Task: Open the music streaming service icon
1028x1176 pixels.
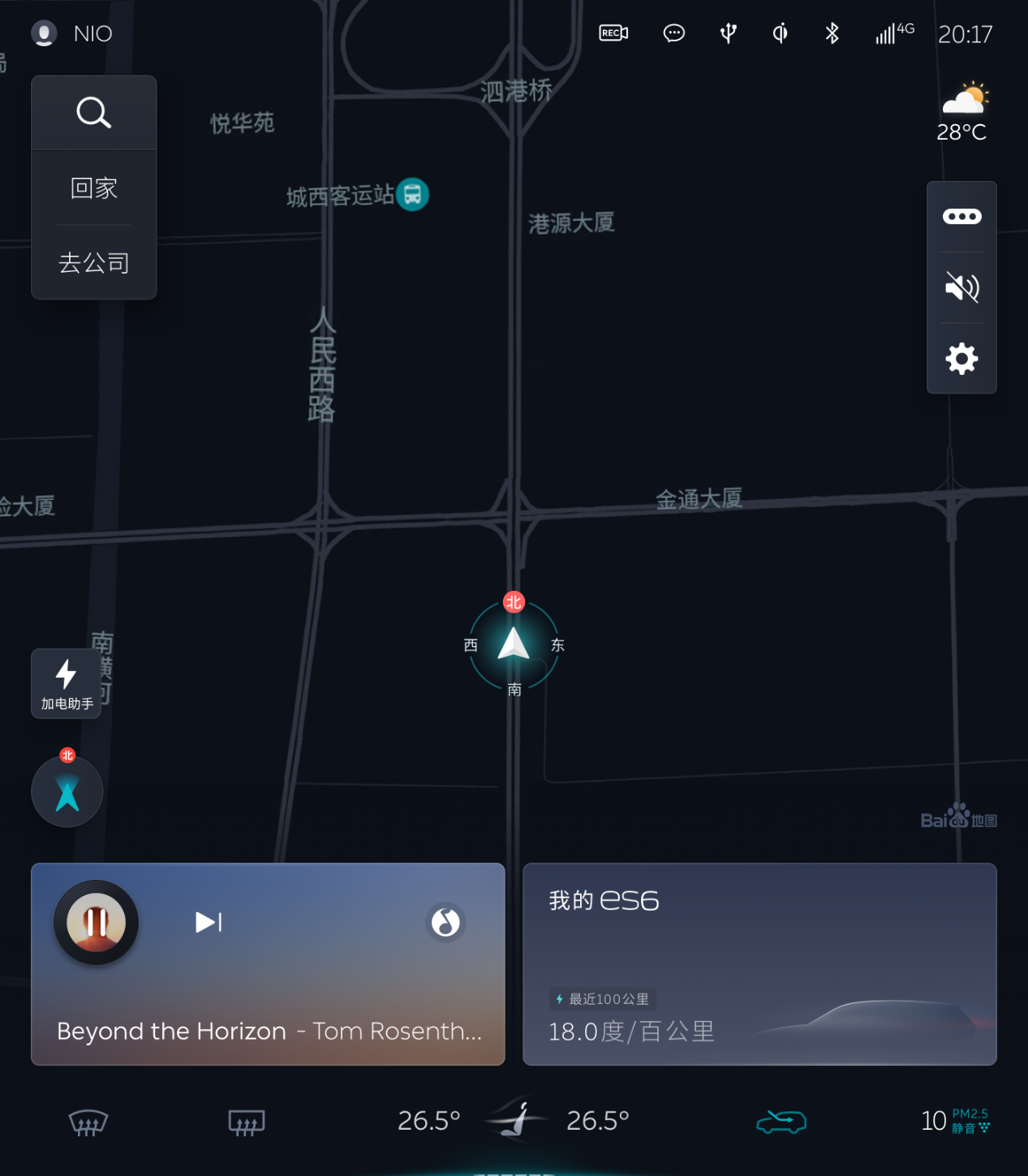Action: (x=445, y=923)
